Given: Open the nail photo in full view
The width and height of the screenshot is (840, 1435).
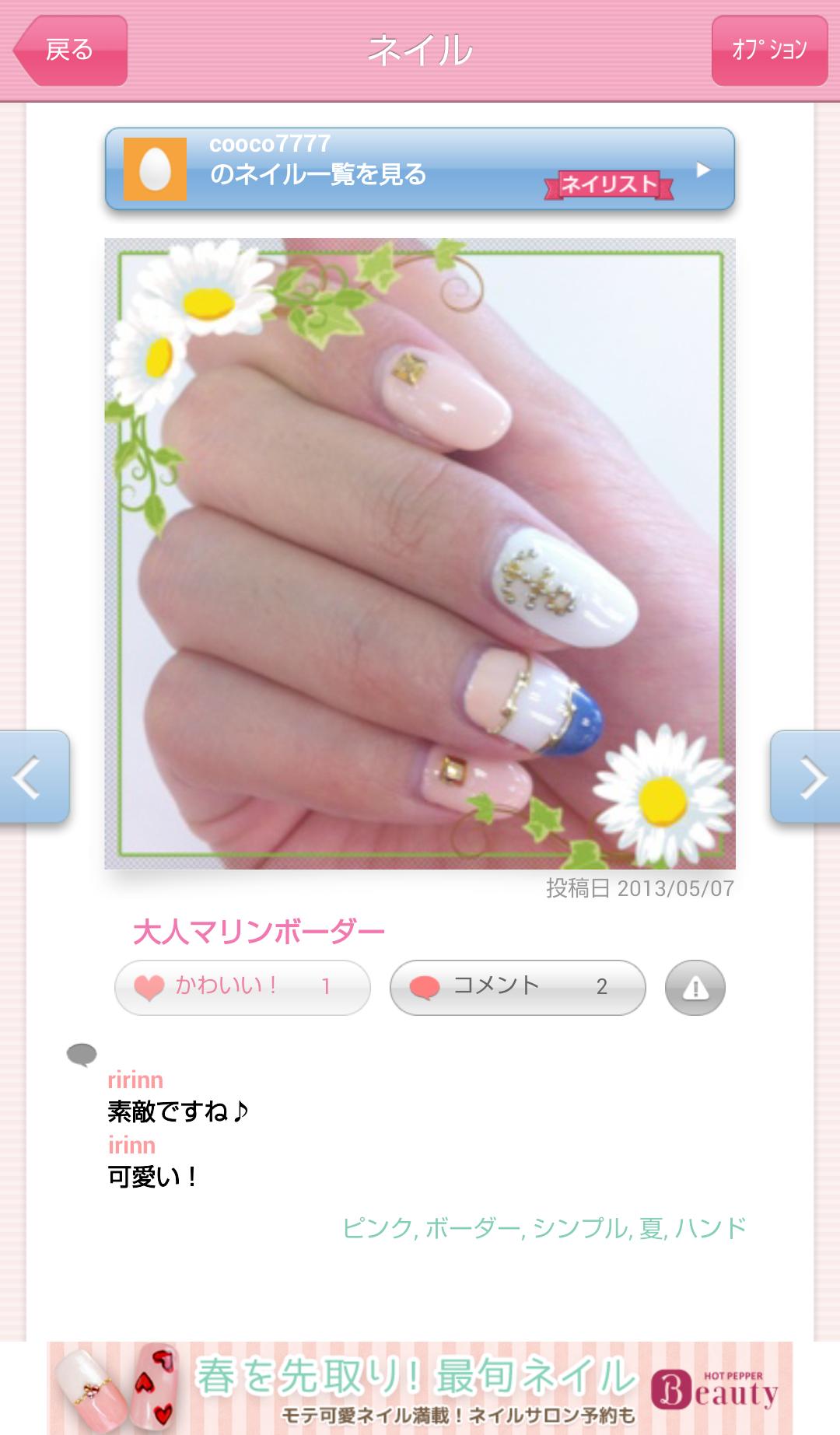Looking at the screenshot, I should coord(420,553).
